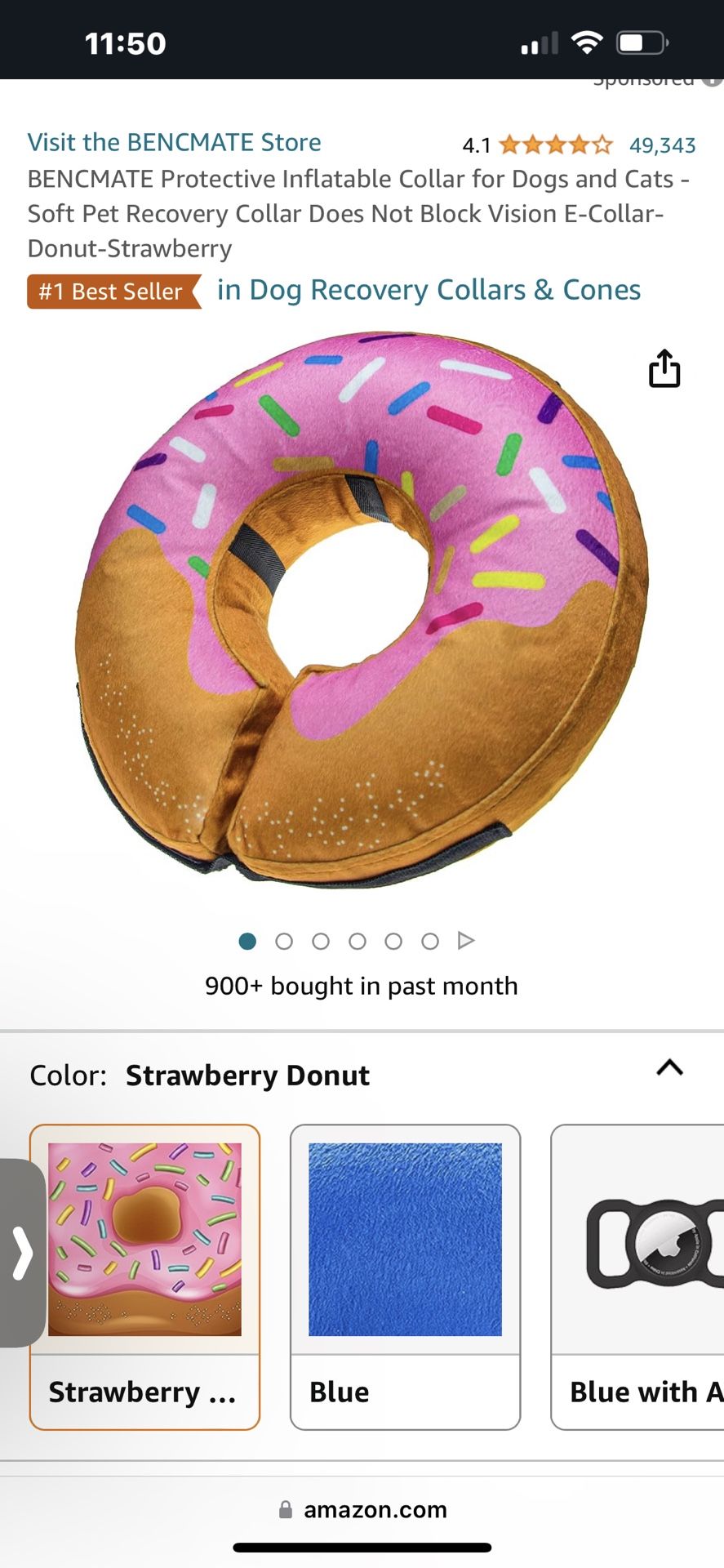Screen dimensions: 724x1568
Task: Choose the Blue color option
Action: pyautogui.click(x=405, y=1276)
